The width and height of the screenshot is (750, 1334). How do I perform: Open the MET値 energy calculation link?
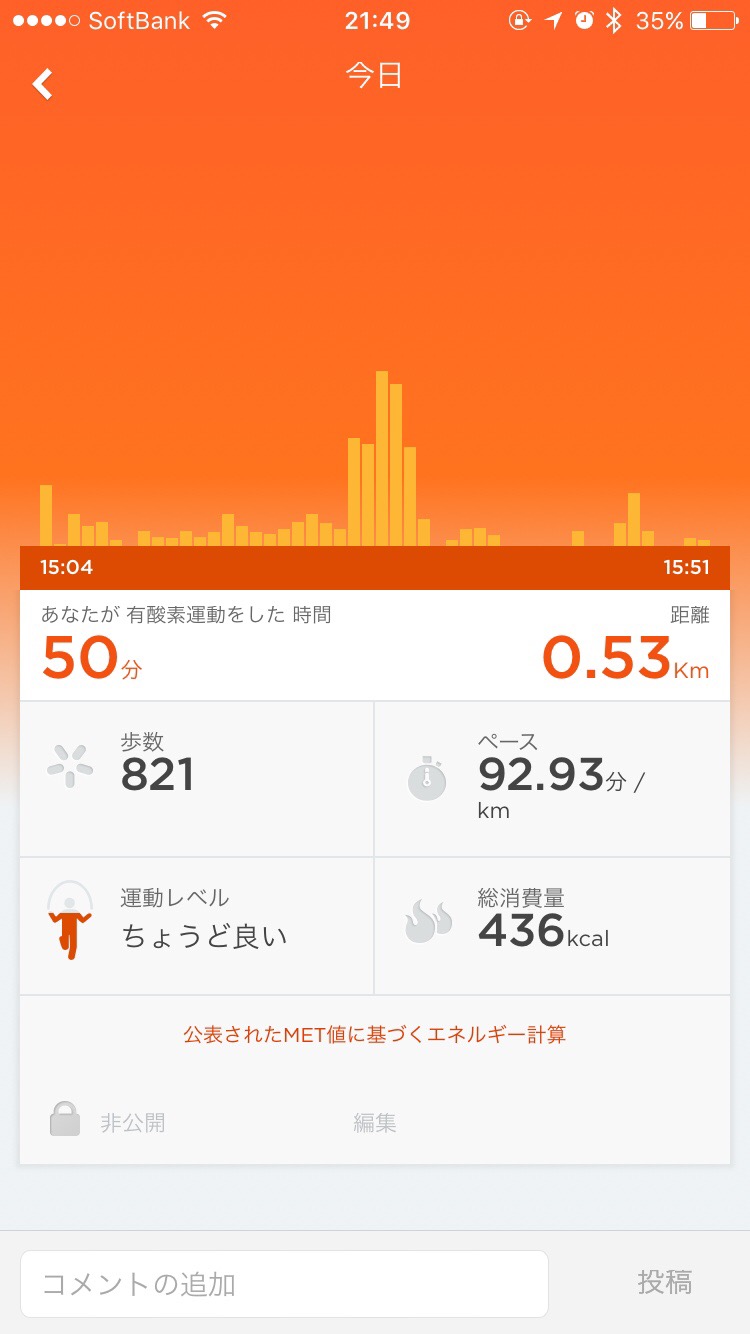(x=374, y=1034)
